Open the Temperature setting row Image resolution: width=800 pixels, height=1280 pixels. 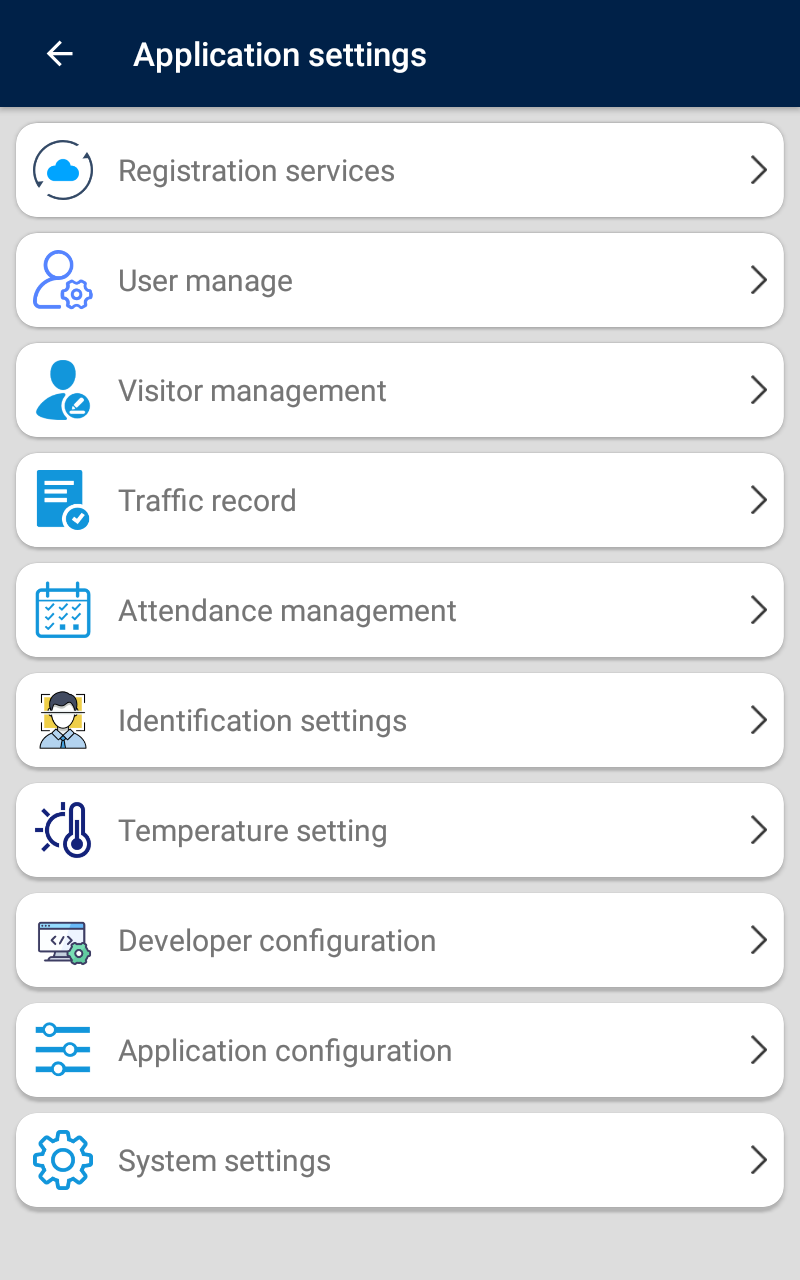[x=400, y=830]
